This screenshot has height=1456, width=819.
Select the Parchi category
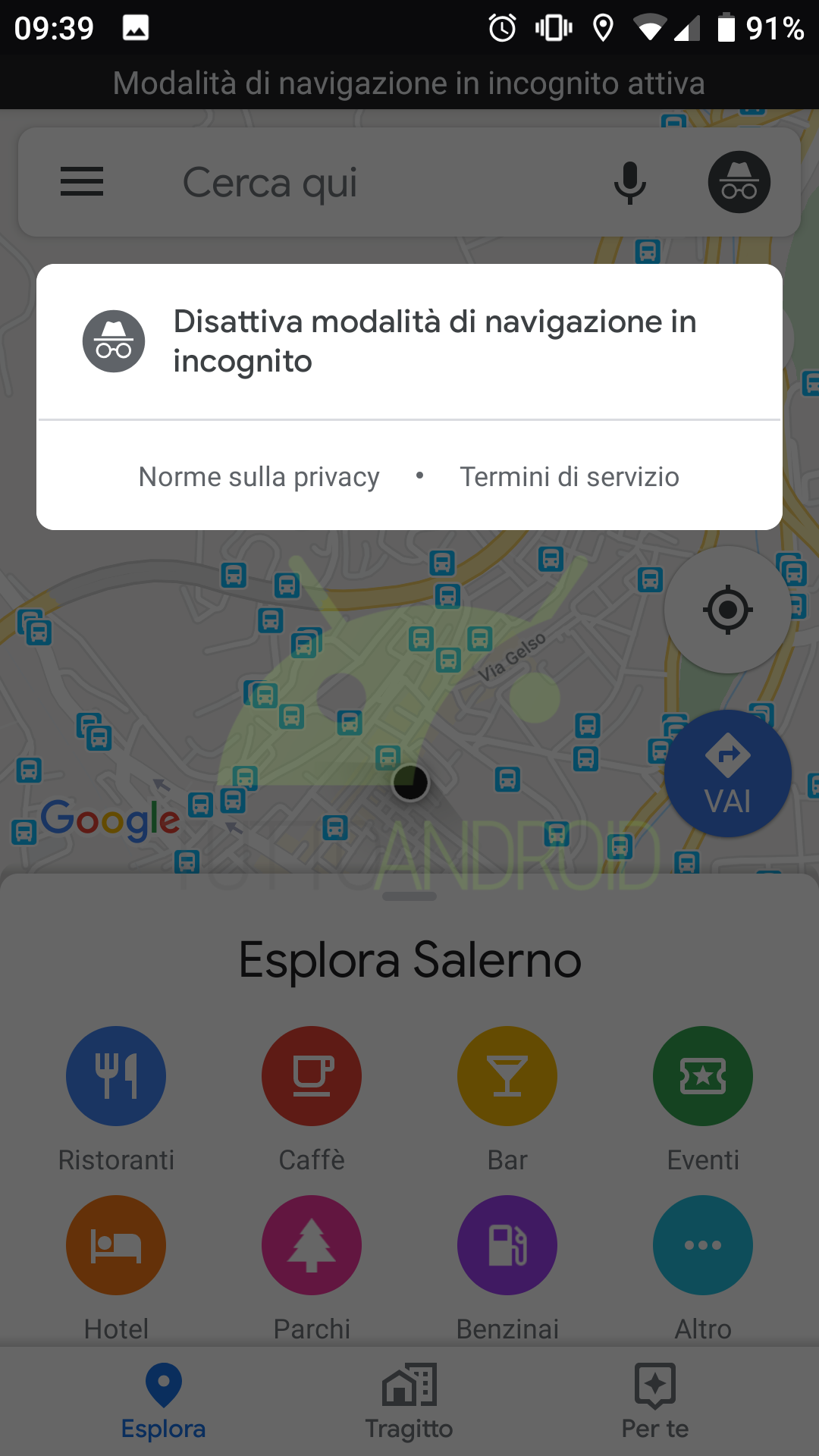pyautogui.click(x=312, y=1268)
